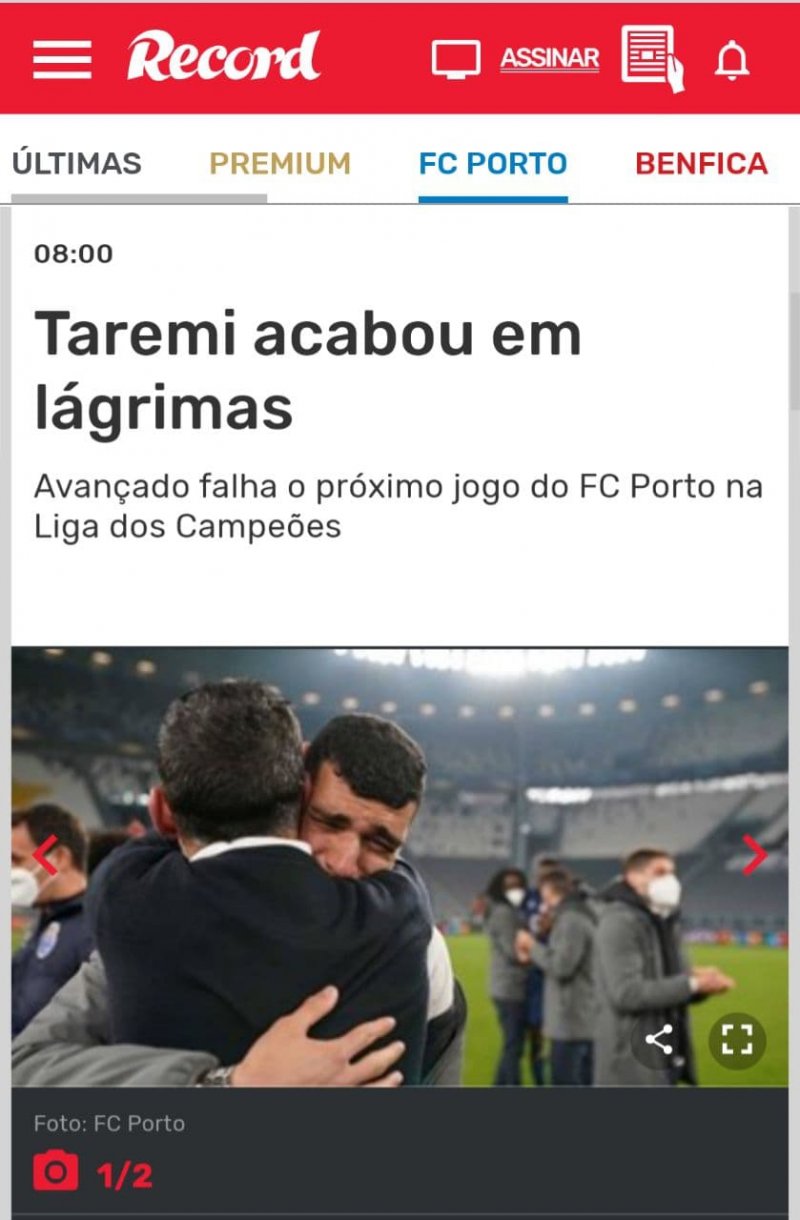Show the next gallery photo
This screenshot has height=1220, width=800.
coord(755,856)
